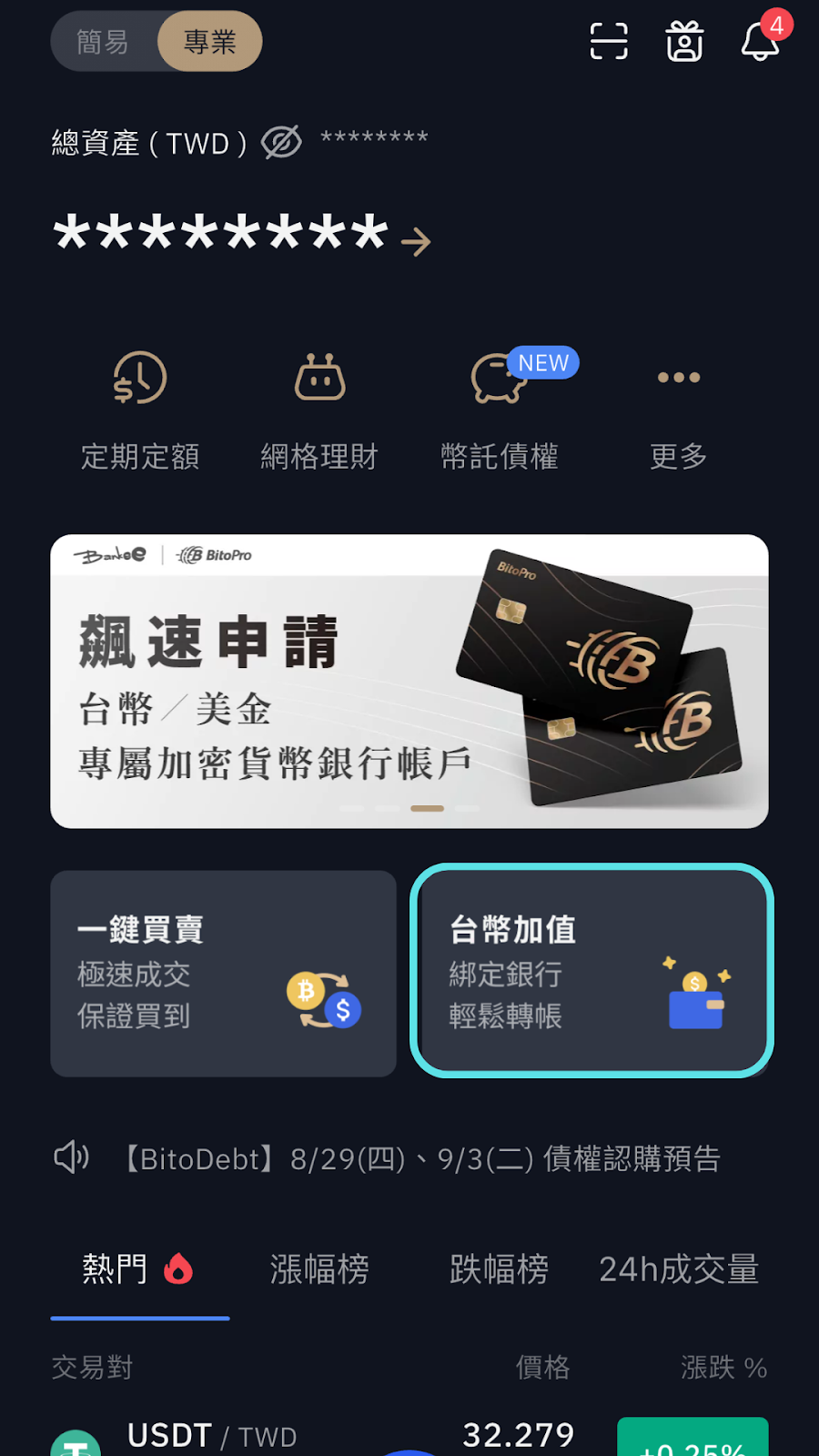Read the BitoDebt 債權認購預告 announcement
This screenshot has width=819, height=1456.
coord(423,1158)
